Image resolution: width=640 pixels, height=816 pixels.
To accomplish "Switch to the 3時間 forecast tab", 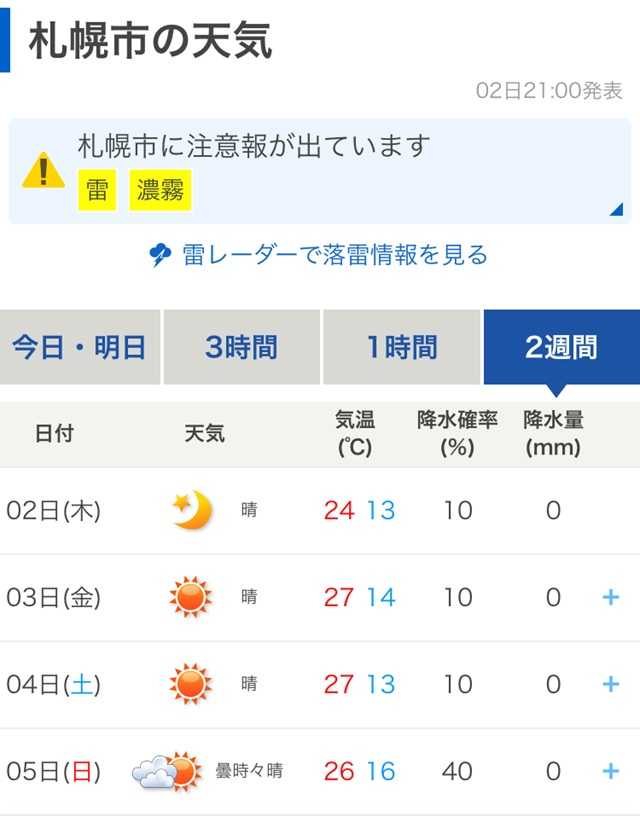I will pos(241,347).
